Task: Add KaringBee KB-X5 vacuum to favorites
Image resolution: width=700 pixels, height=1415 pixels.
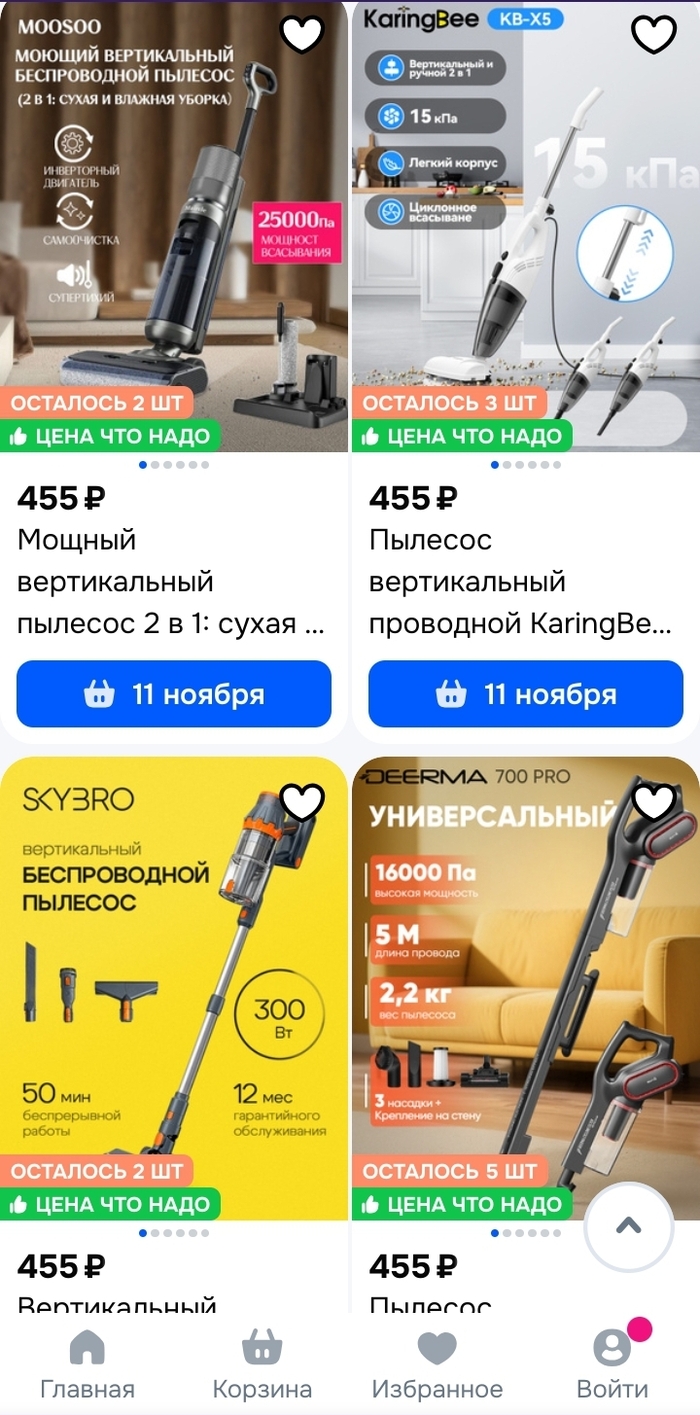Action: [x=654, y=35]
